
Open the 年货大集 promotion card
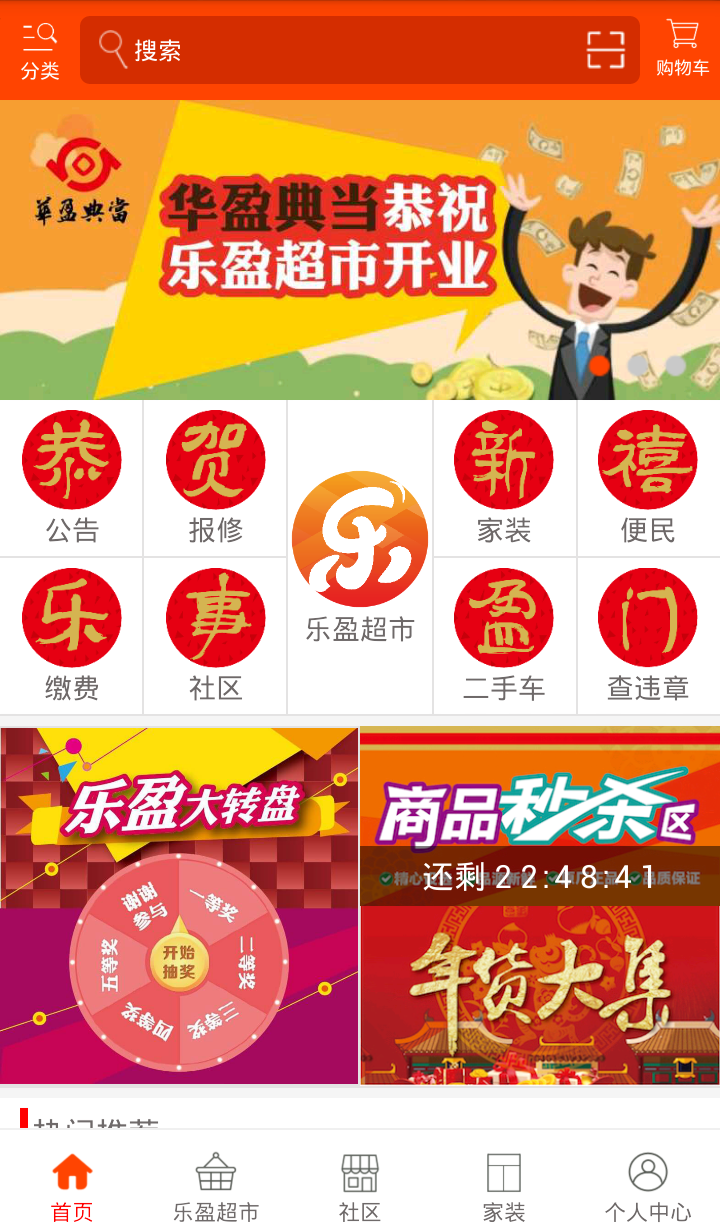[x=540, y=995]
